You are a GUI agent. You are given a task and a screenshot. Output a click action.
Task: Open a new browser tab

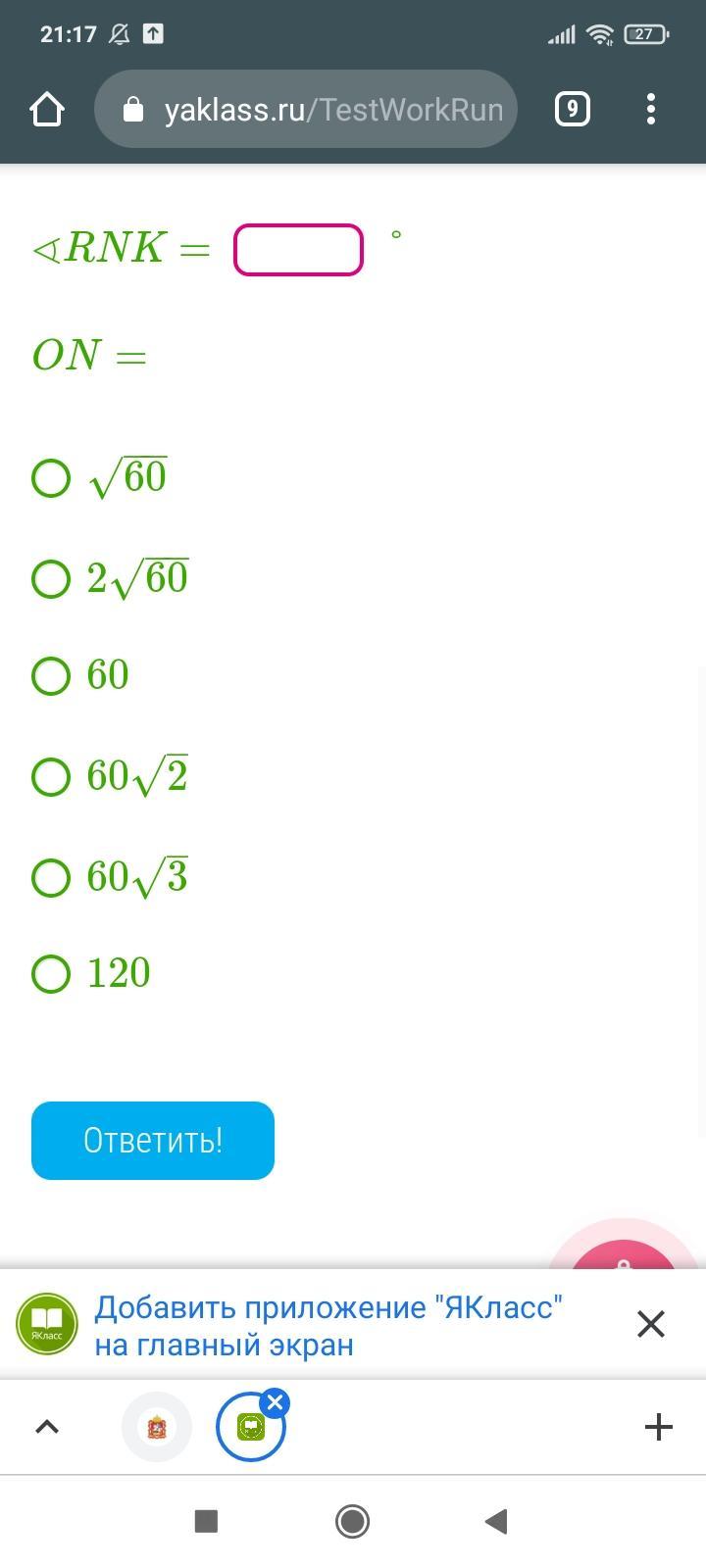click(x=658, y=1427)
